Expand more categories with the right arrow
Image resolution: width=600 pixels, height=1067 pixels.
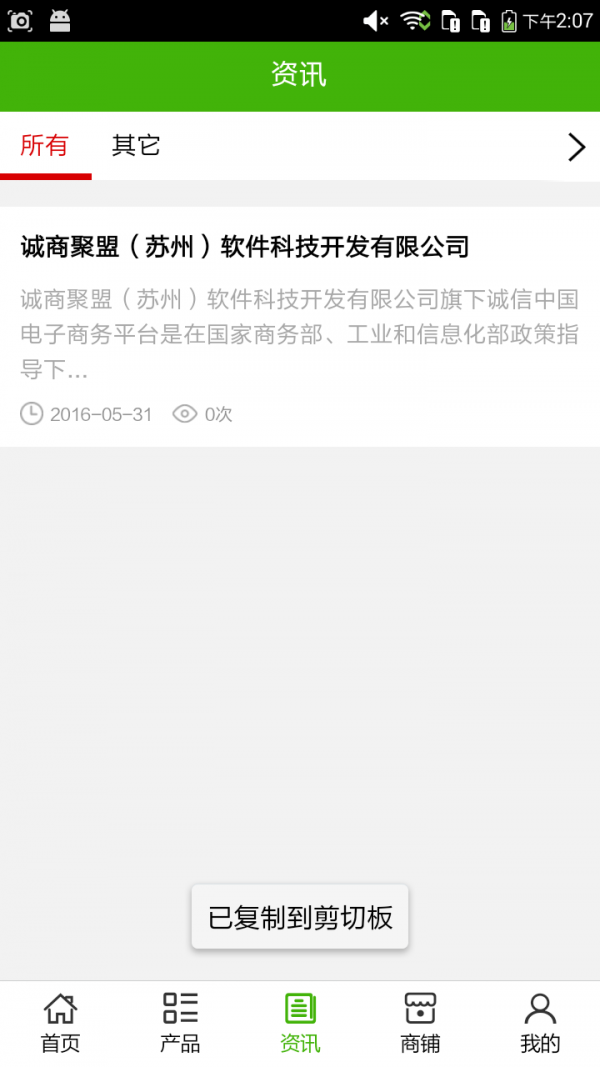576,147
